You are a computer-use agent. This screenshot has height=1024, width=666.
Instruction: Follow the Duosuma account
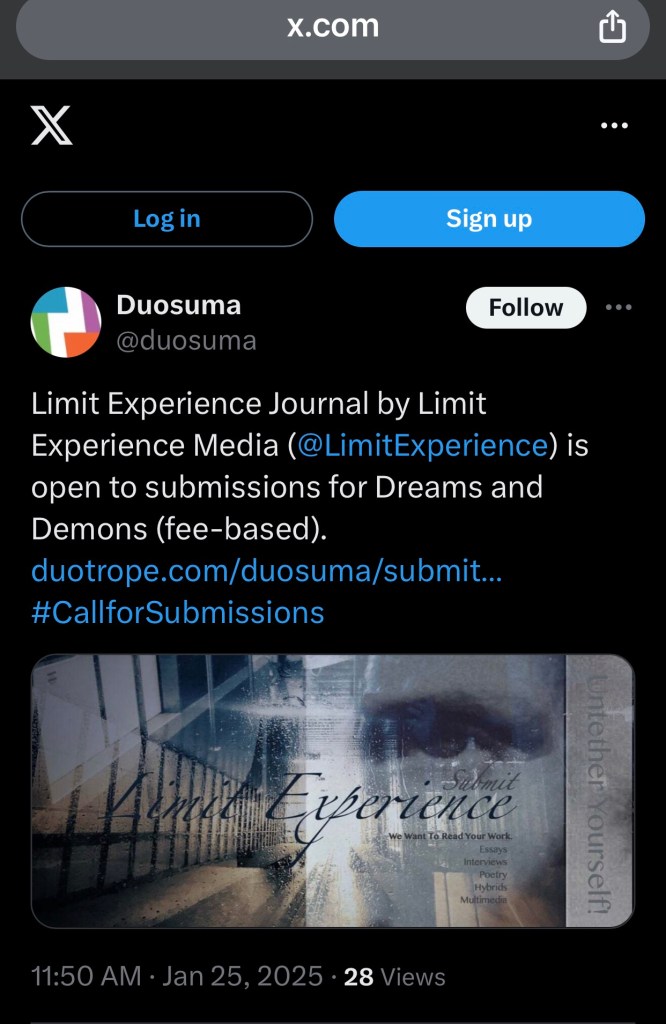[526, 308]
